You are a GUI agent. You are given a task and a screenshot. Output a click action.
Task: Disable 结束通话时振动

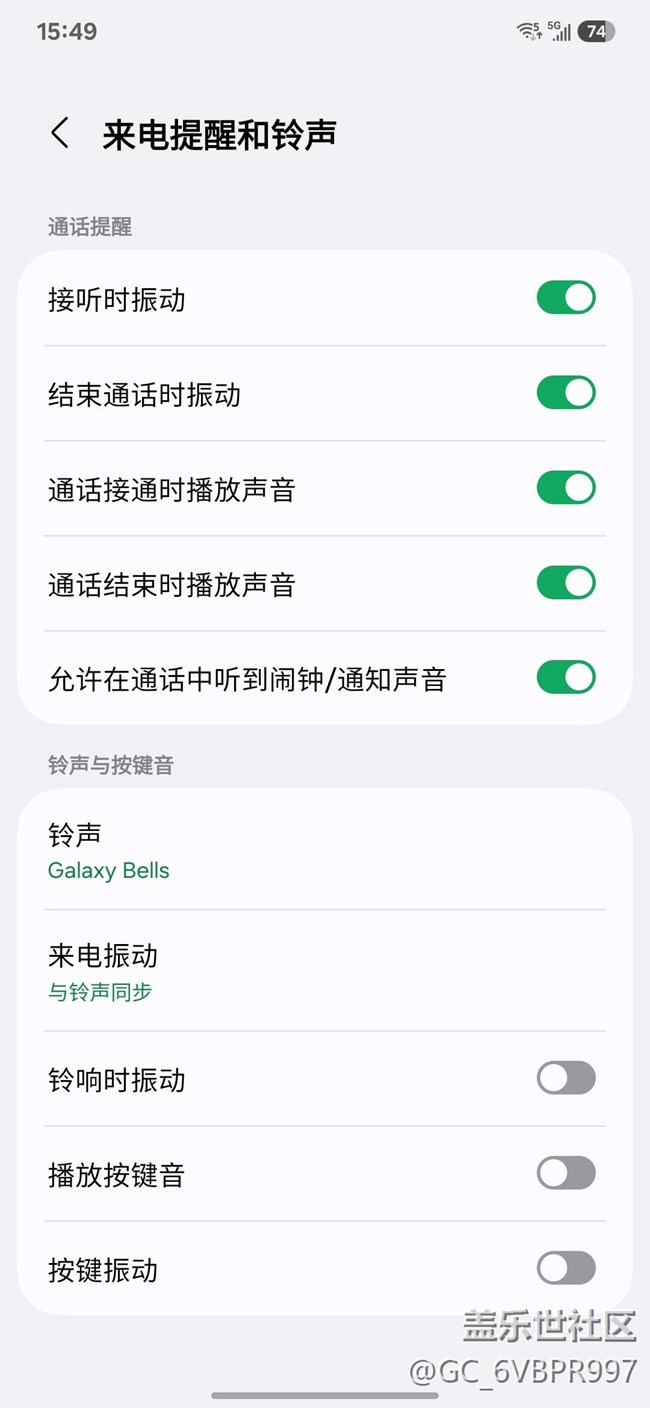[x=566, y=393]
